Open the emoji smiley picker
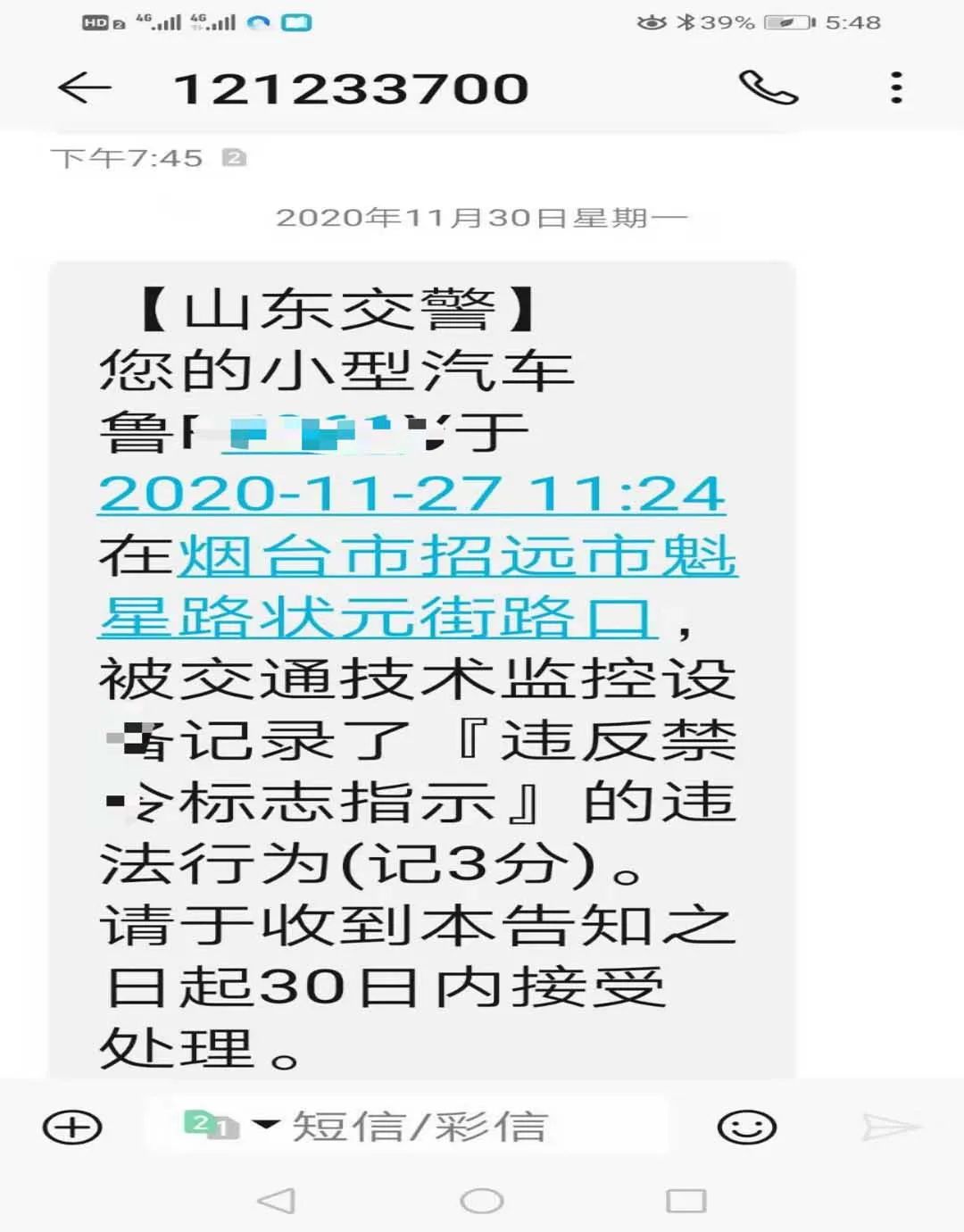This screenshot has height=1232, width=964. 746,1128
